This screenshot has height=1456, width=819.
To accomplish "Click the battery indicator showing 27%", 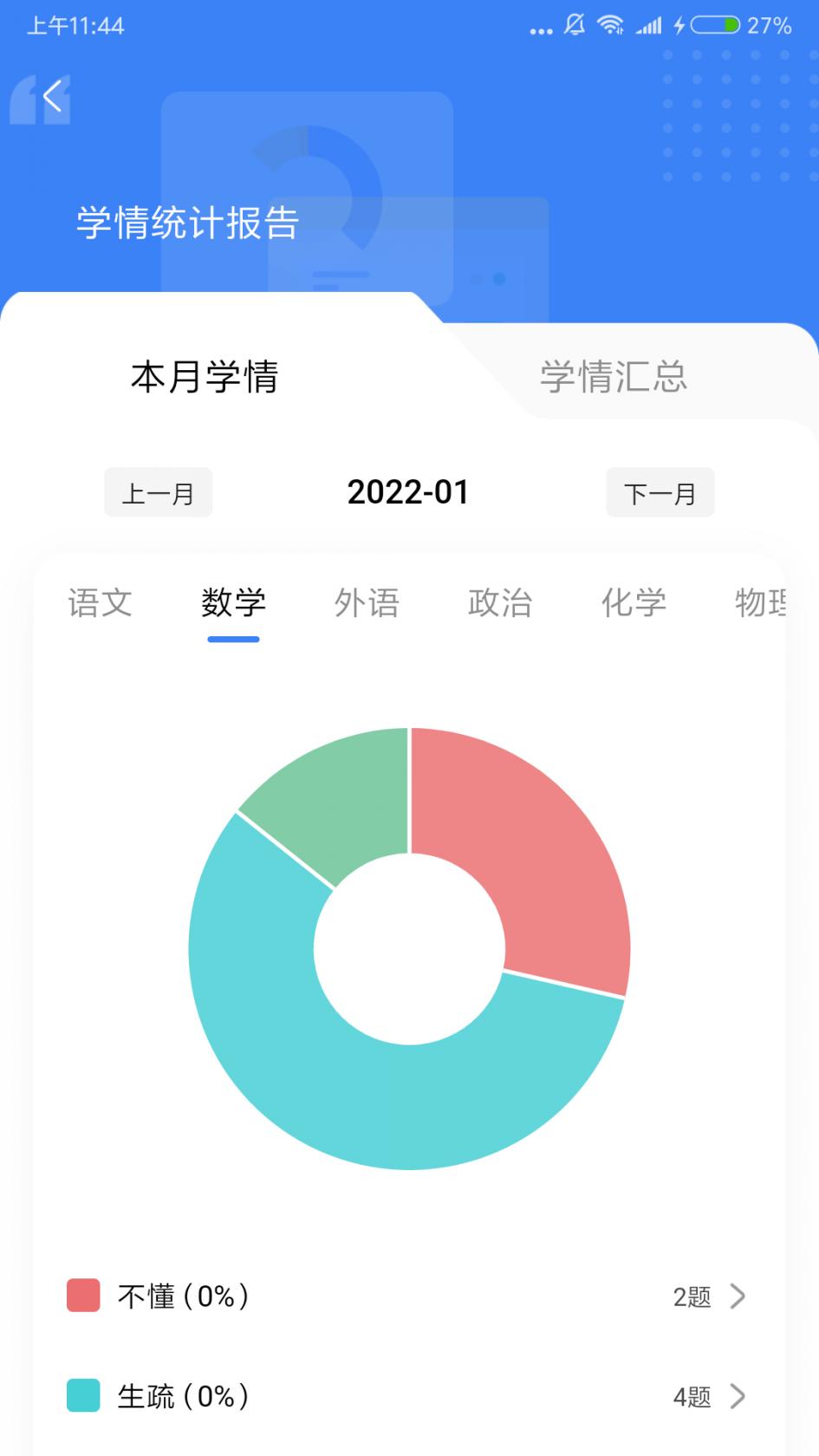I will tap(712, 26).
